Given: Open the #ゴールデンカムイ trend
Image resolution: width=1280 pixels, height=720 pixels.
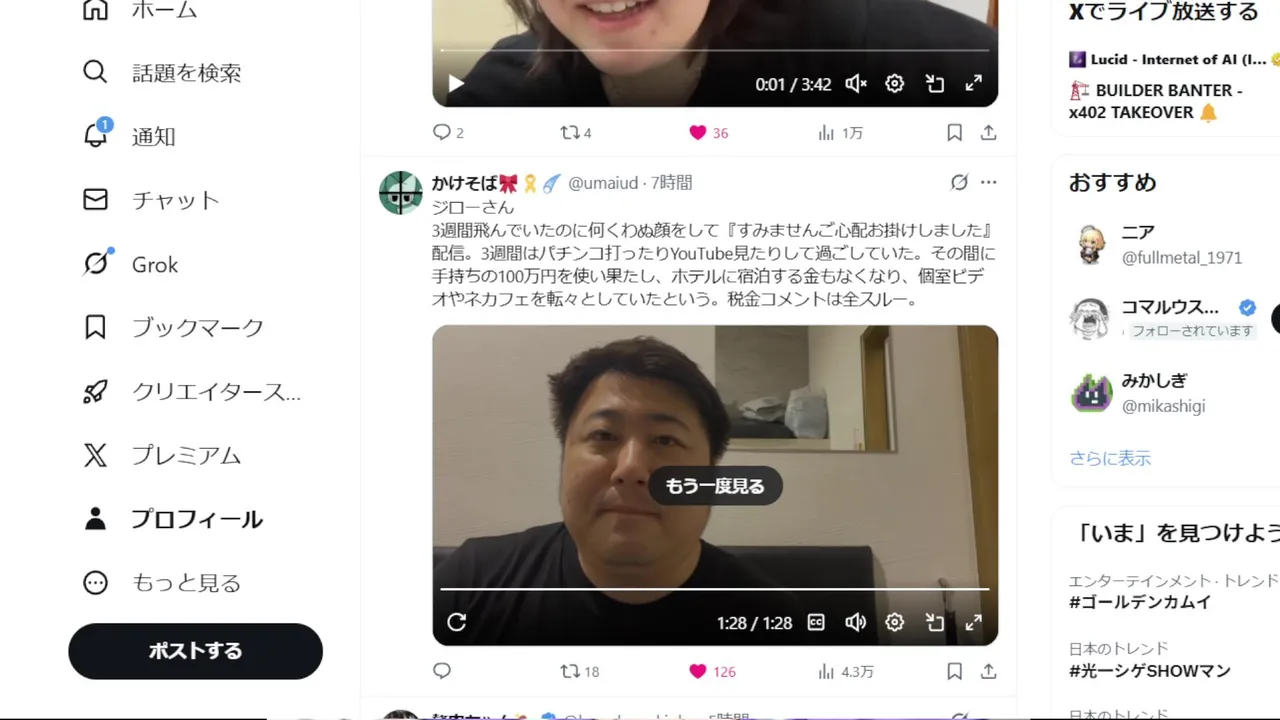Looking at the screenshot, I should click(x=1139, y=602).
